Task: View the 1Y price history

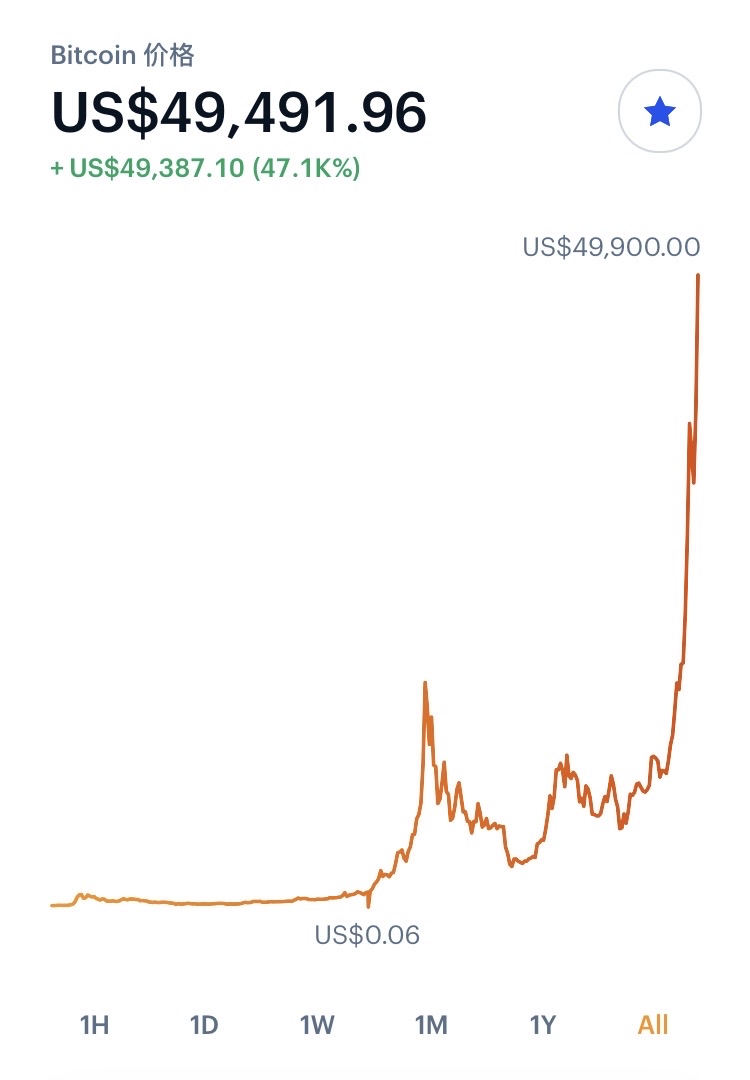Action: click(x=541, y=1024)
